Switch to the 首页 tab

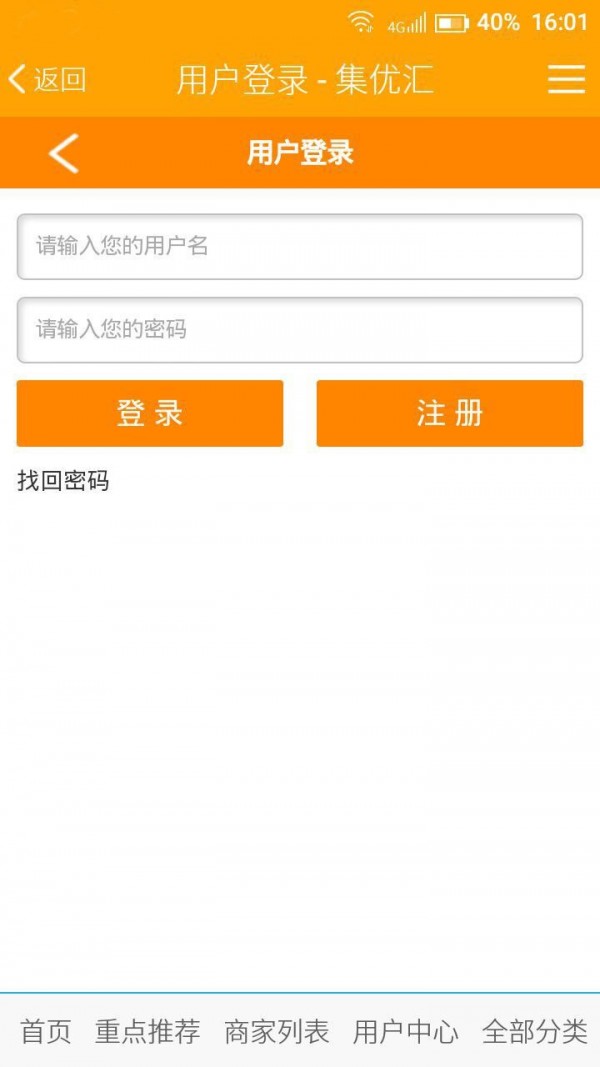click(x=46, y=1032)
